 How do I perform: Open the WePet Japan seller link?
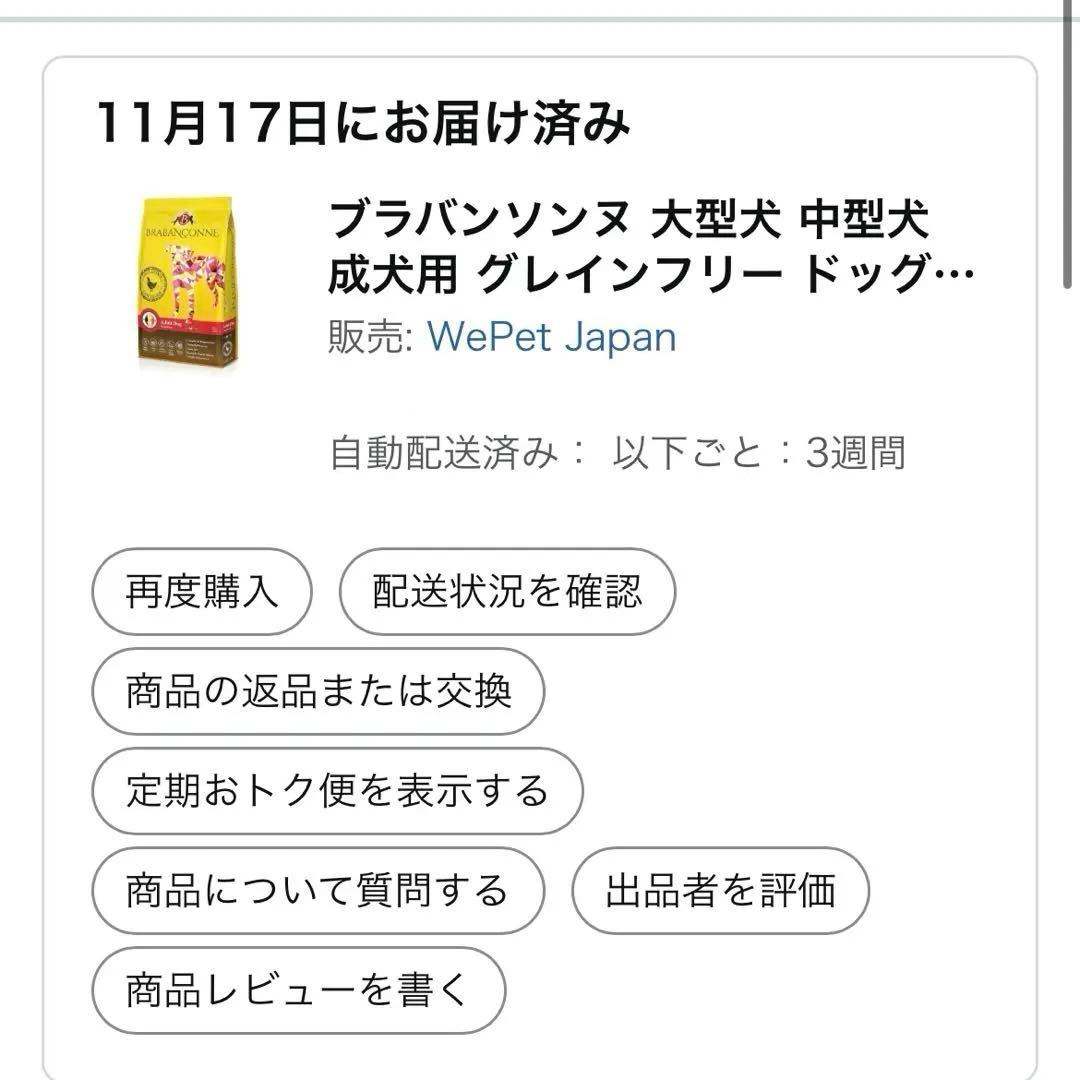tap(551, 337)
